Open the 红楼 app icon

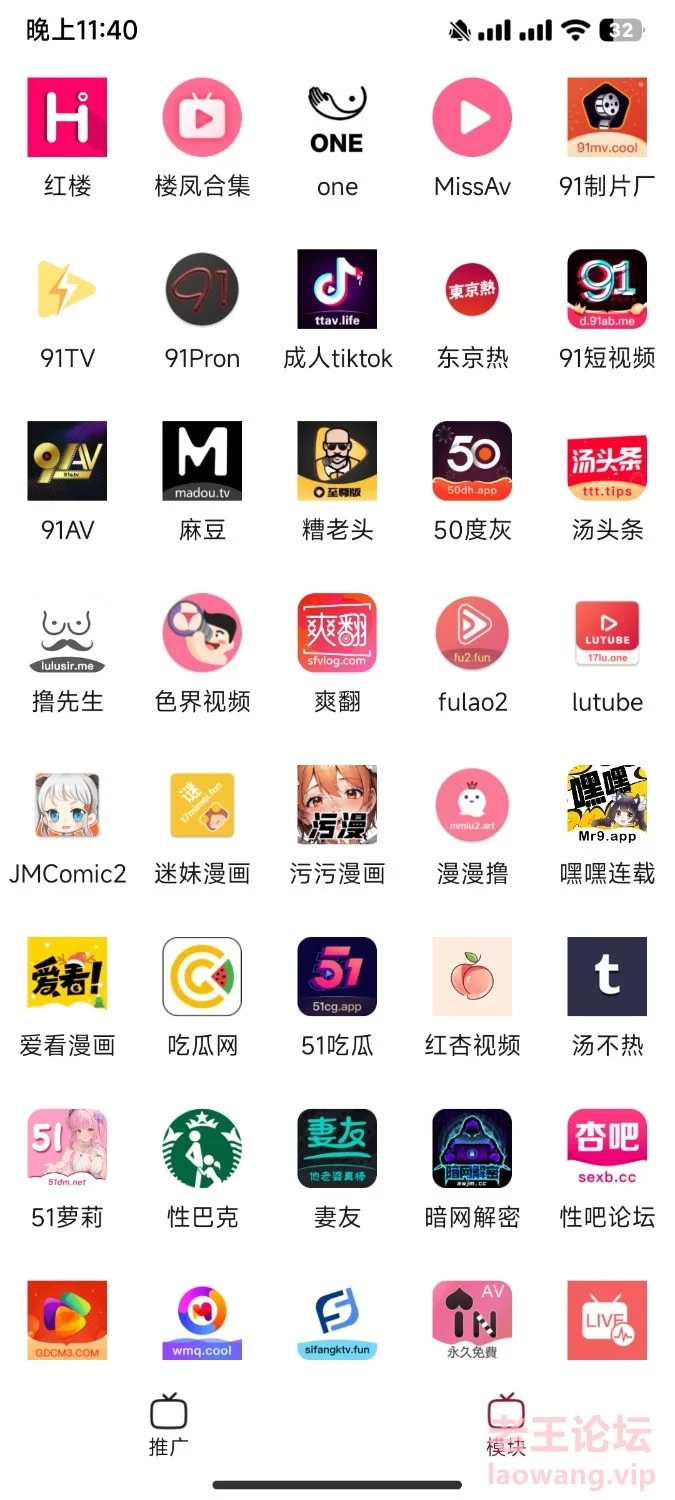point(67,118)
